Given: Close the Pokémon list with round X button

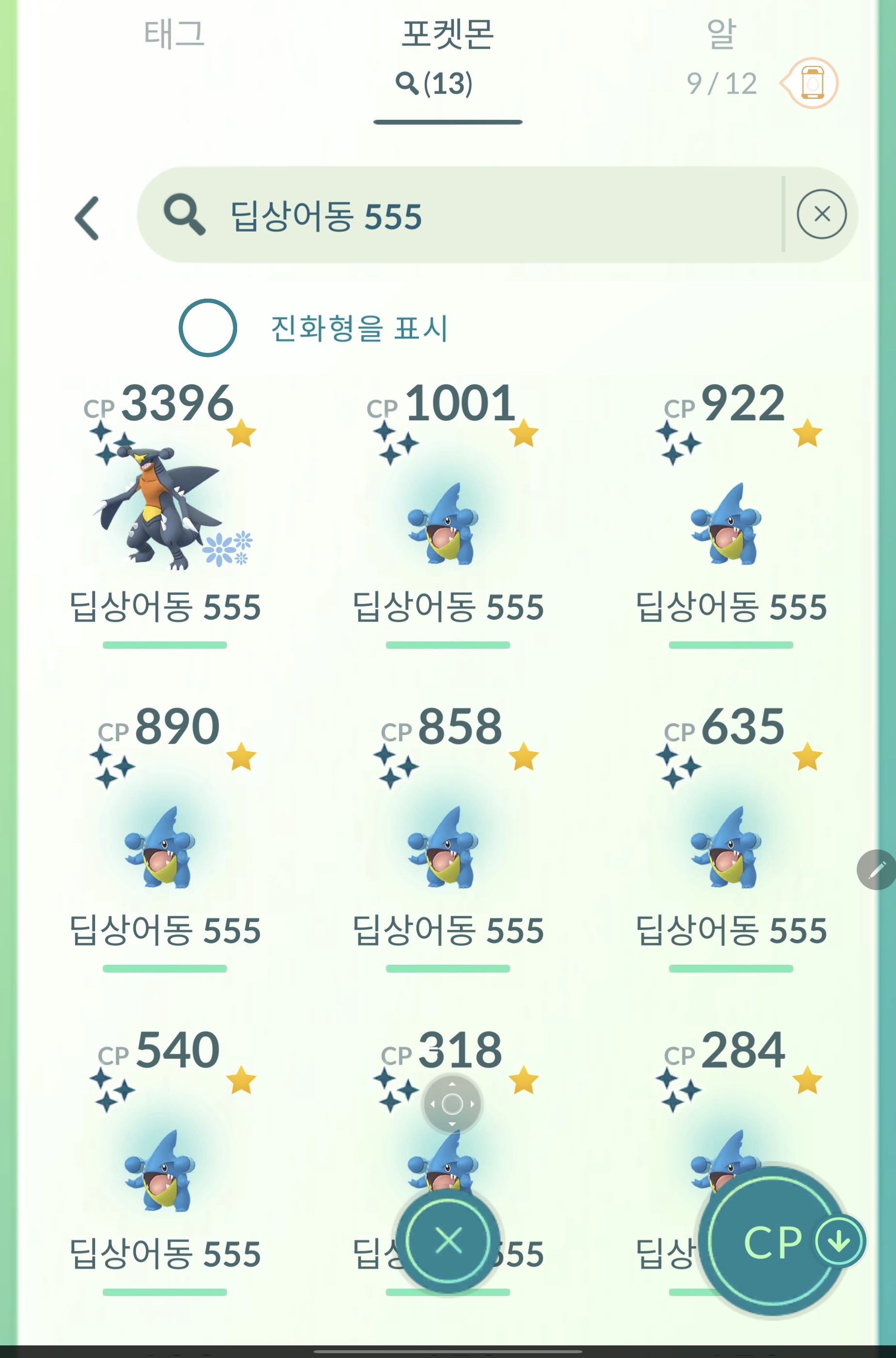Looking at the screenshot, I should coord(448,1242).
